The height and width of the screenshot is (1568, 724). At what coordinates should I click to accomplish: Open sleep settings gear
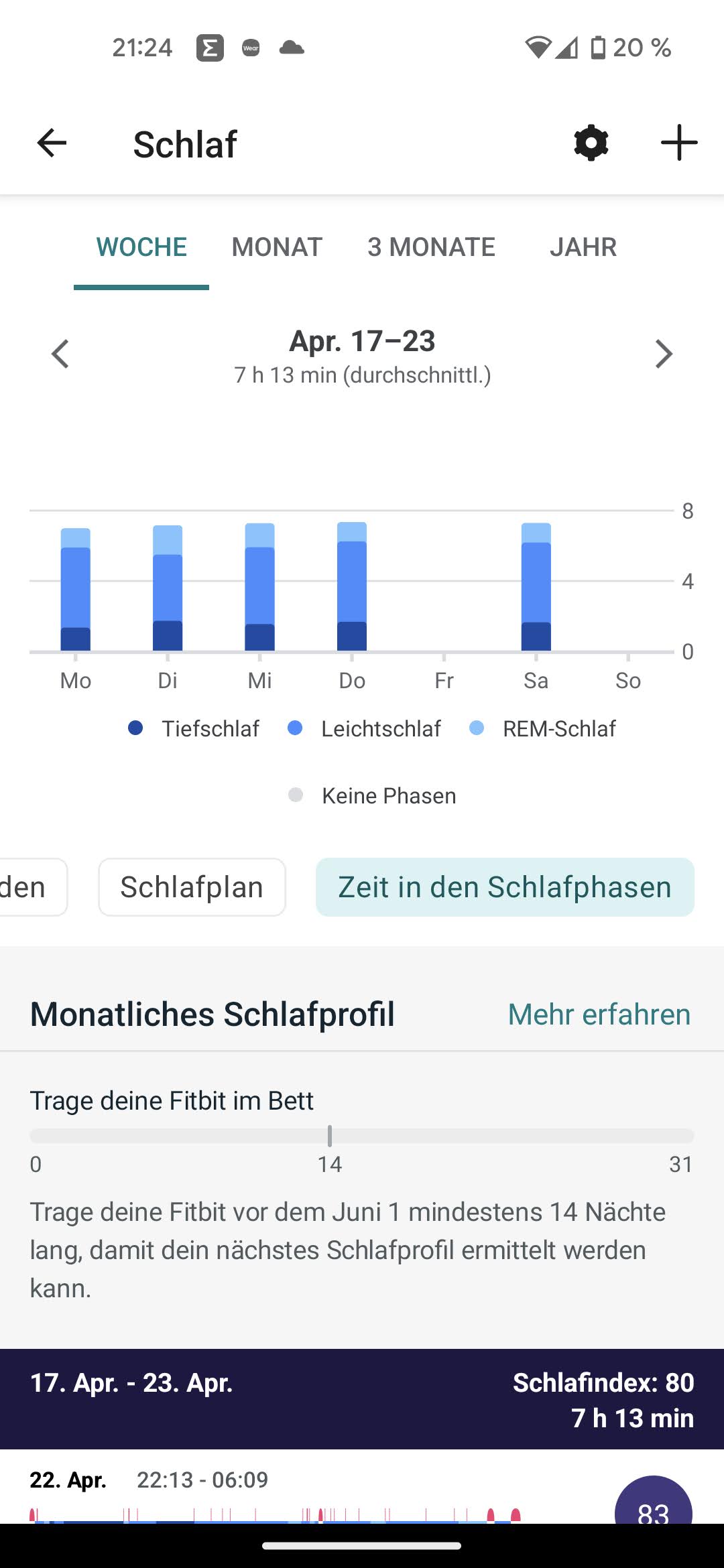[x=591, y=143]
